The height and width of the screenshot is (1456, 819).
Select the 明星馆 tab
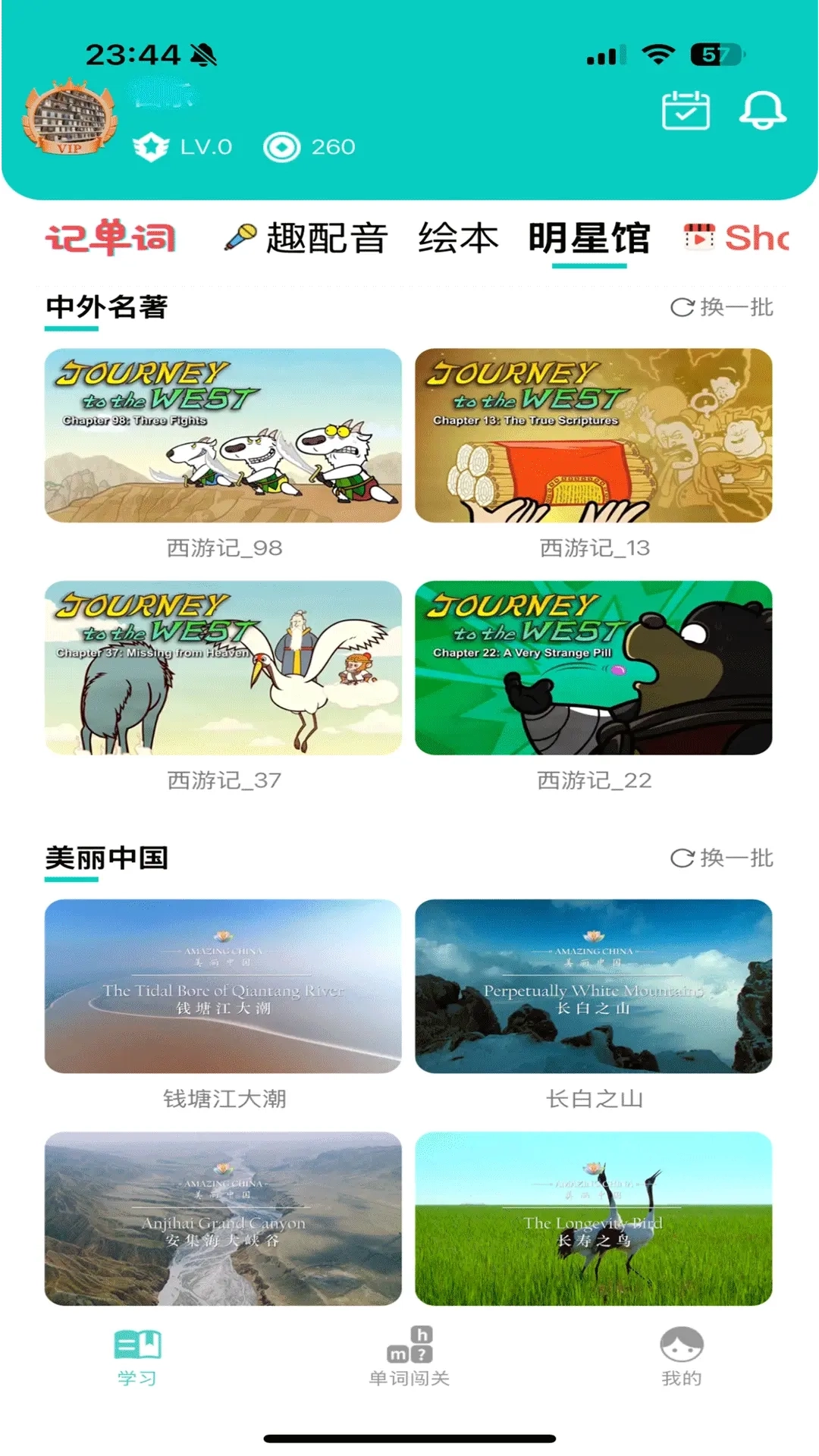point(590,237)
